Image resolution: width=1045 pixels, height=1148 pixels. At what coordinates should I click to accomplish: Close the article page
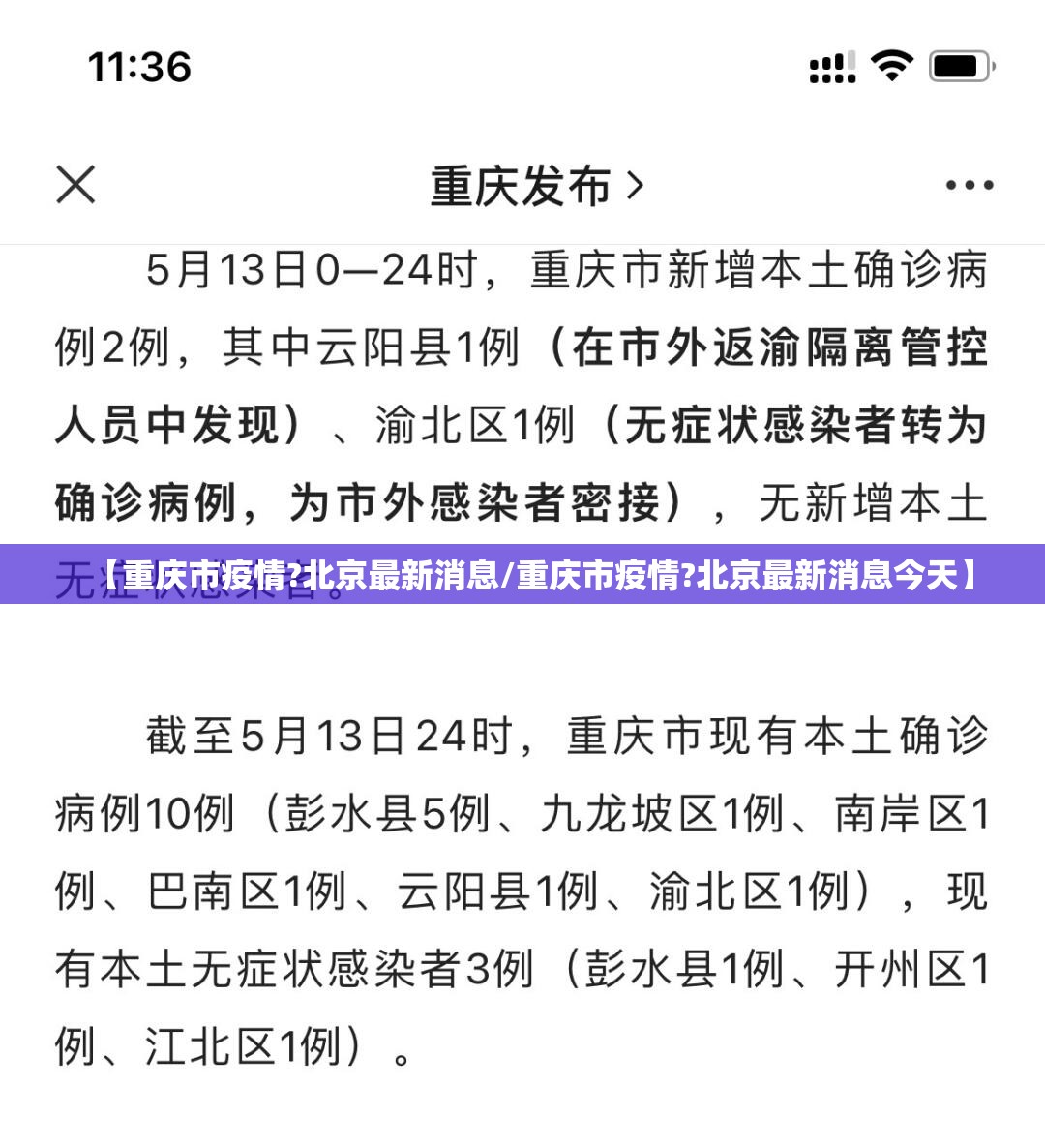tap(75, 185)
